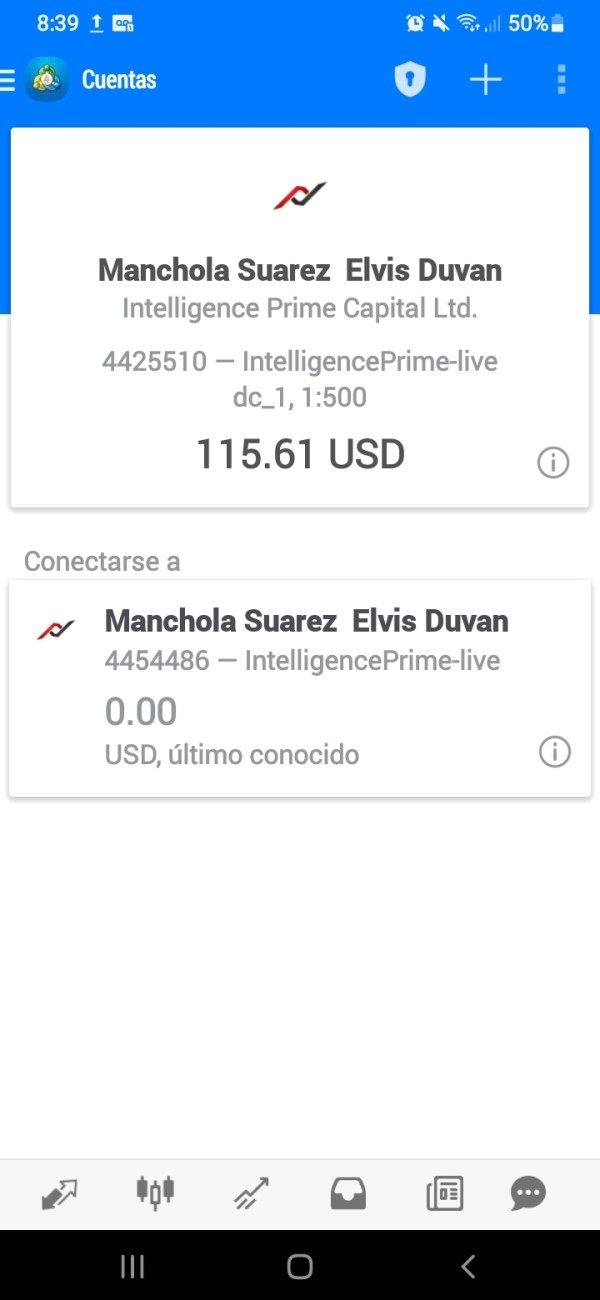The width and height of the screenshot is (600, 1300).
Task: Open the chat messages tab
Action: [528, 1193]
